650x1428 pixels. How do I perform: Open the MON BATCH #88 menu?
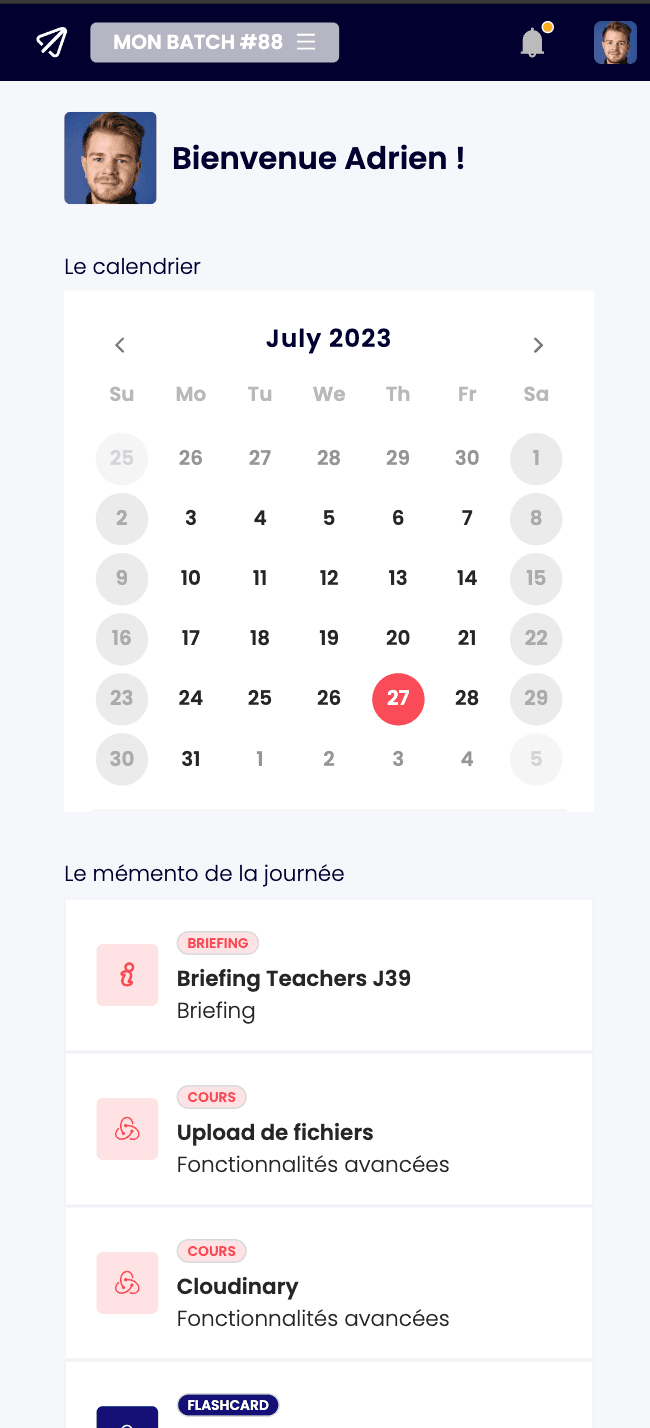pos(214,42)
